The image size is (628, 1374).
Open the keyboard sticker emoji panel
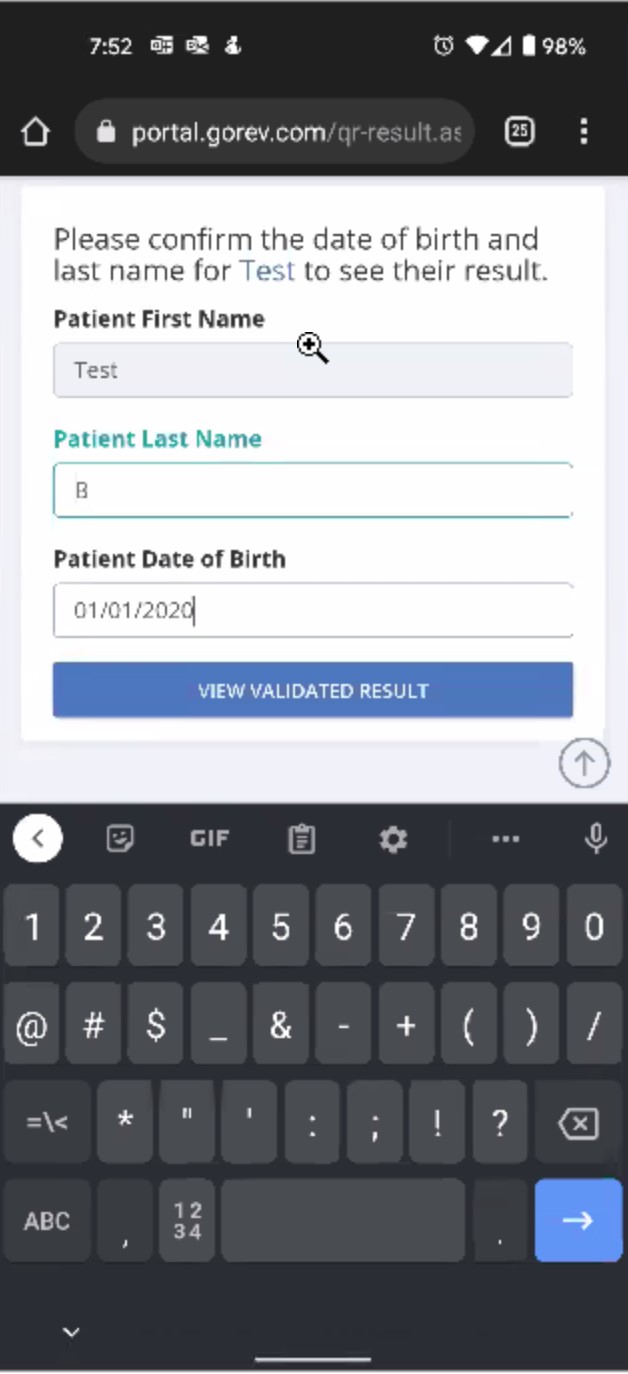pyautogui.click(x=120, y=838)
